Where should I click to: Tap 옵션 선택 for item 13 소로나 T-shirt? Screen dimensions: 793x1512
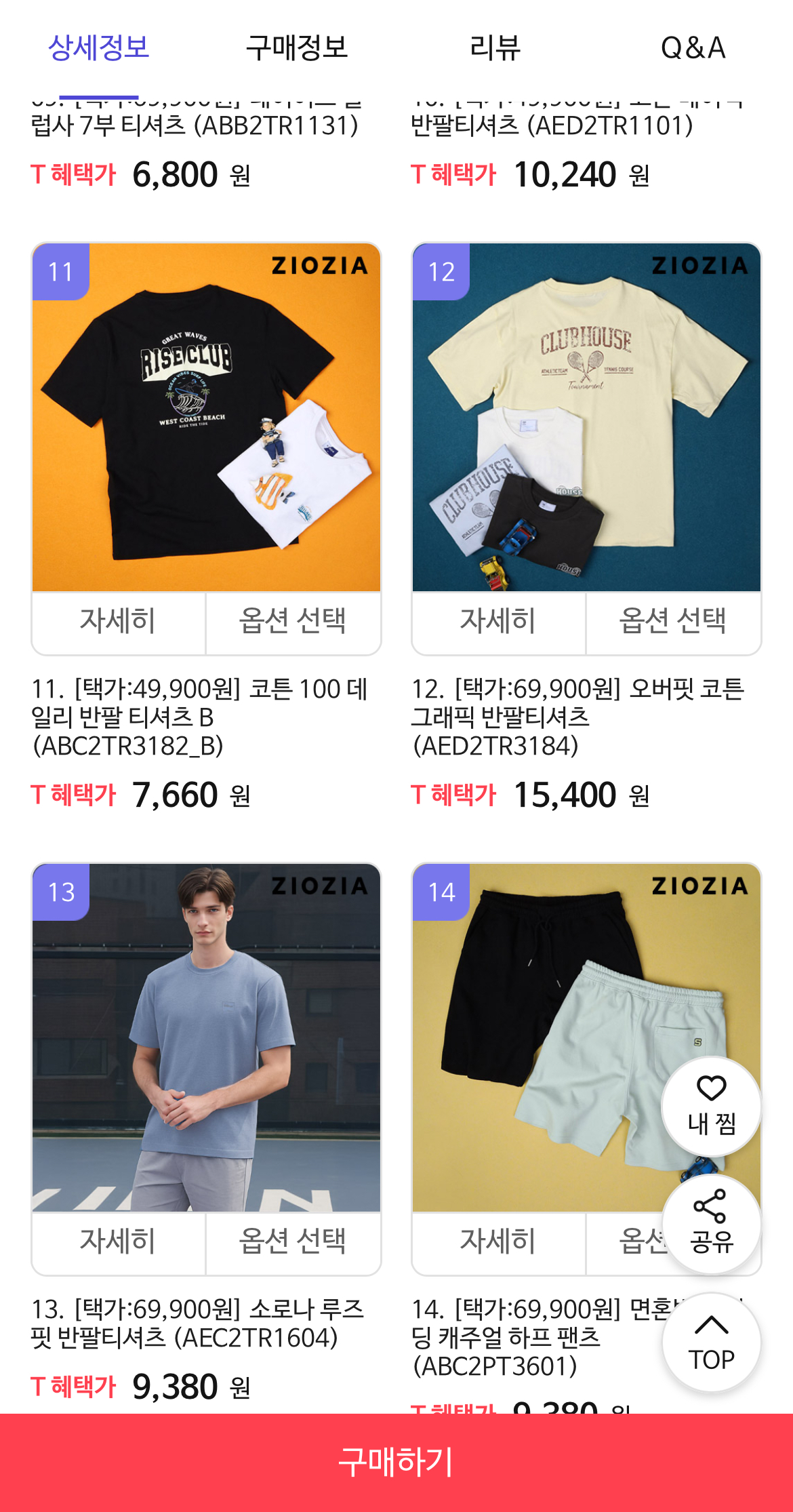[293, 1241]
